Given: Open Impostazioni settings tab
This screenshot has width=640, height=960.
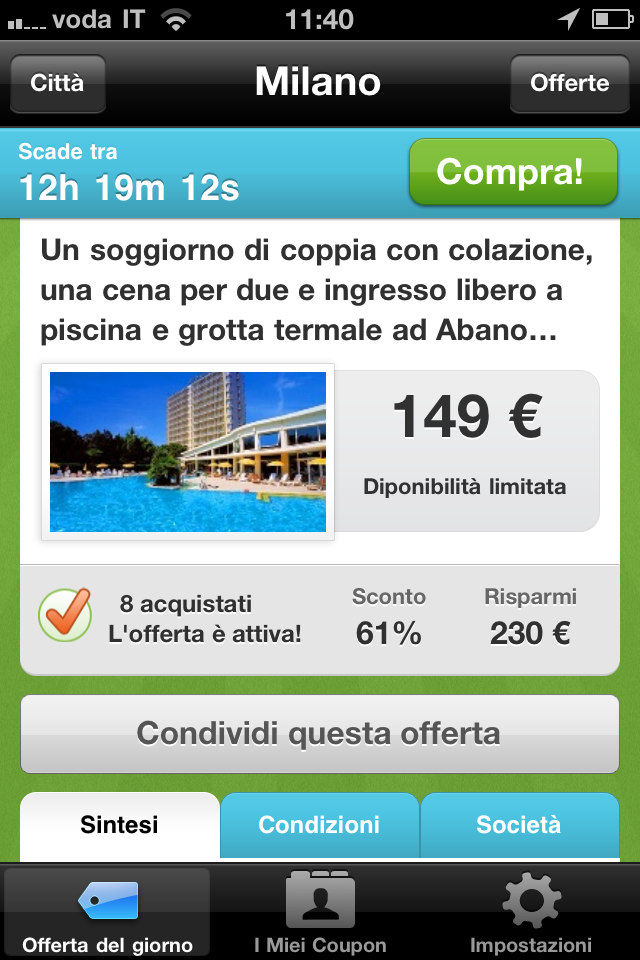Looking at the screenshot, I should (x=531, y=912).
